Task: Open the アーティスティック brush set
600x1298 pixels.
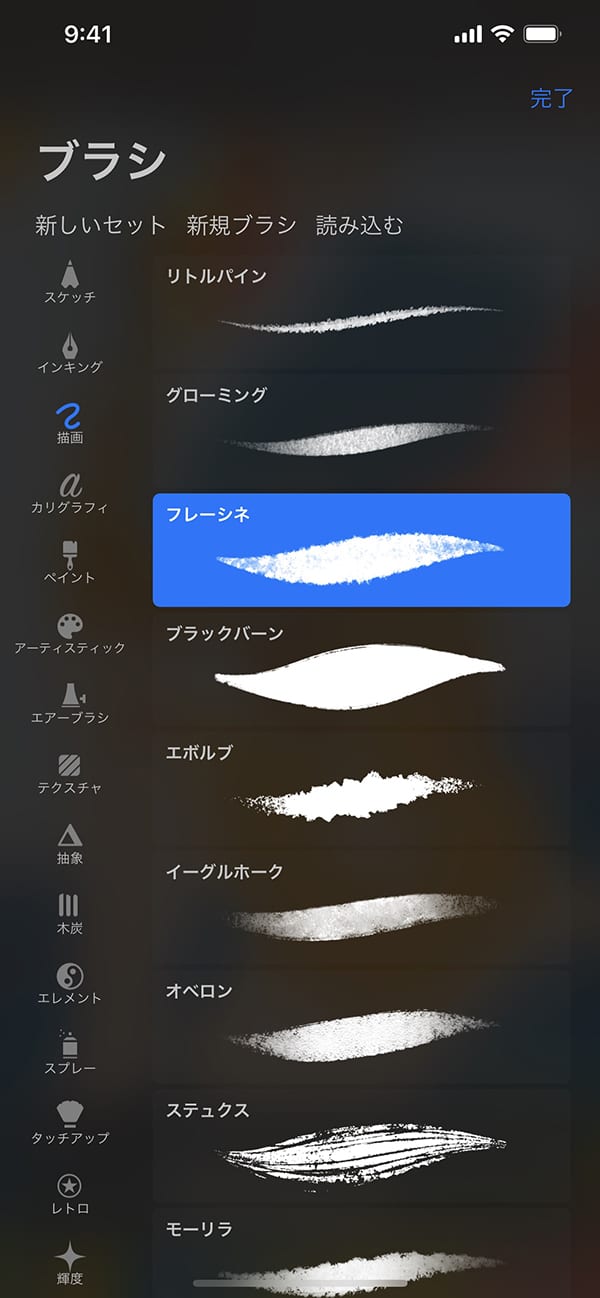Action: pos(70,633)
